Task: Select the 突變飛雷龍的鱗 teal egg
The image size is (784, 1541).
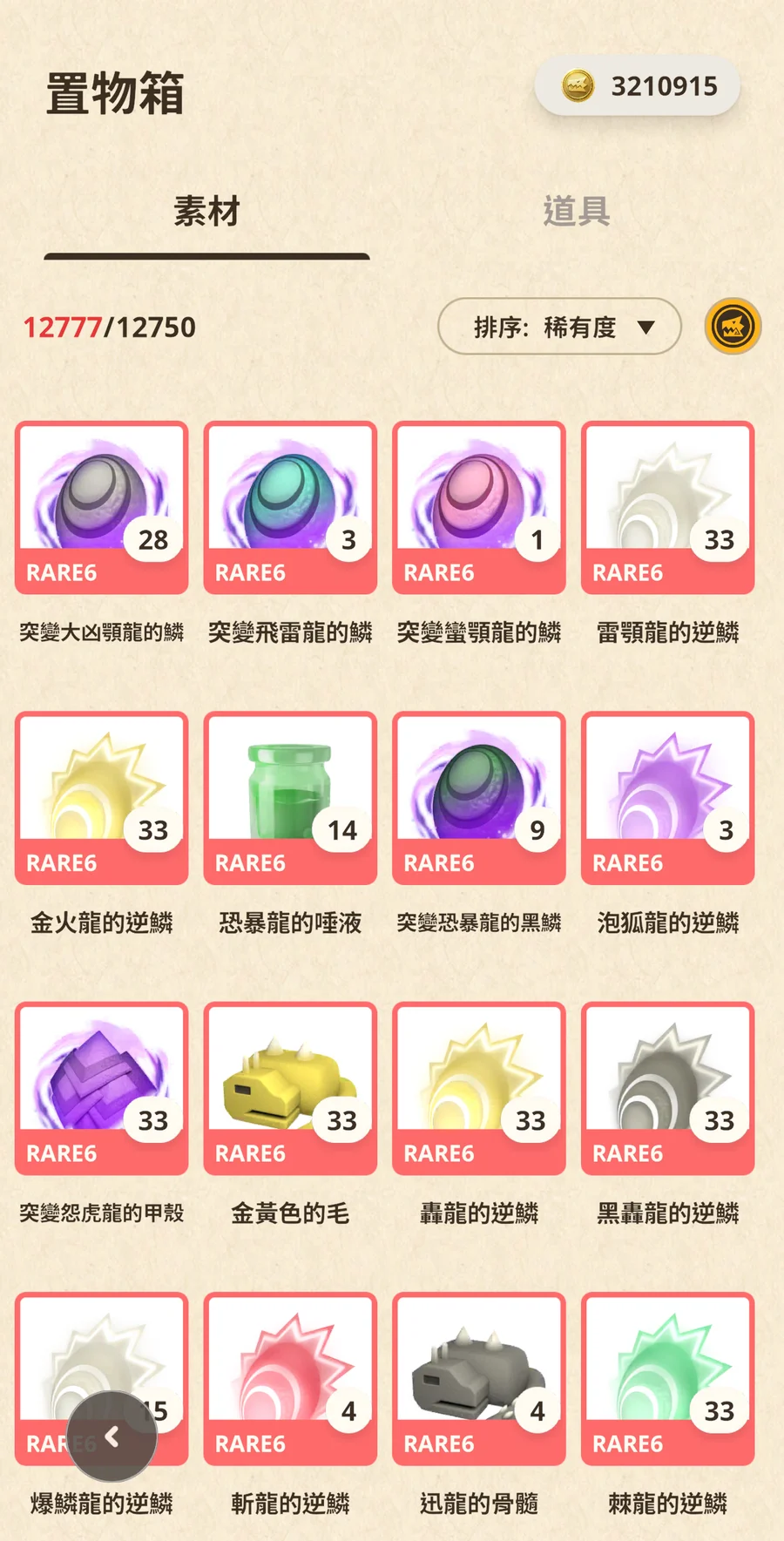Action: point(290,497)
